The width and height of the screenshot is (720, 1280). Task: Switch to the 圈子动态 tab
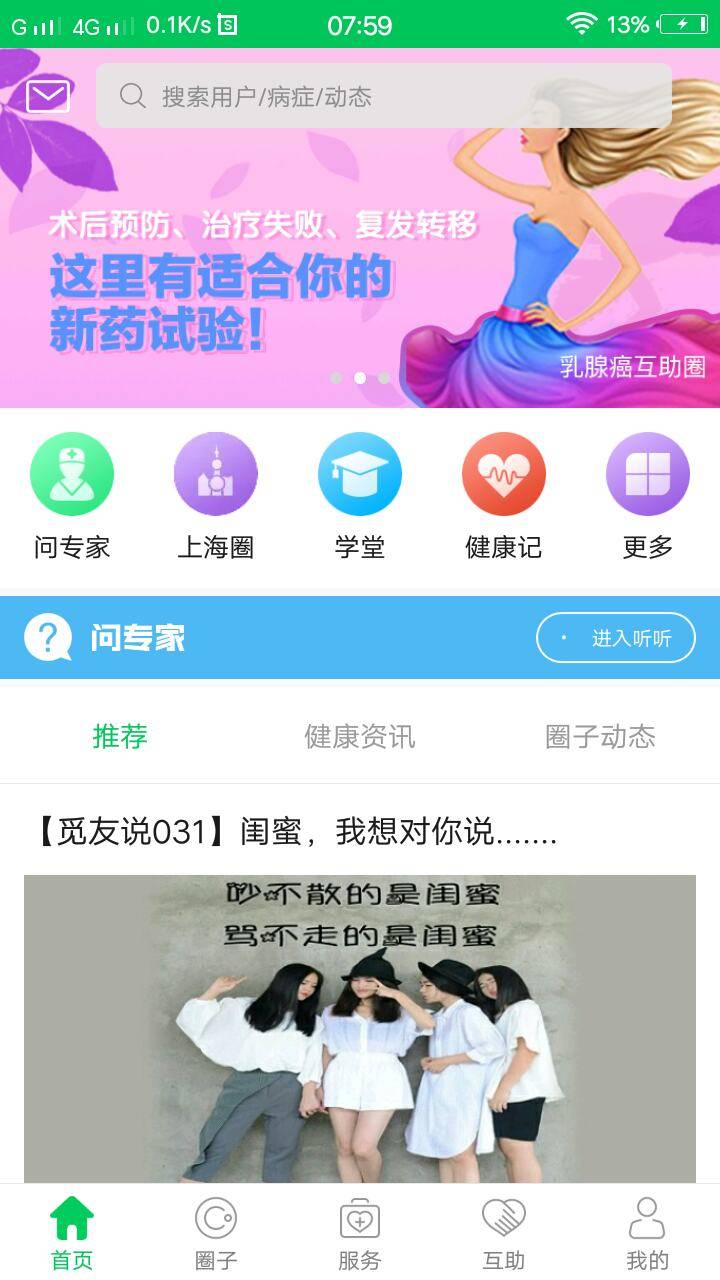click(600, 737)
